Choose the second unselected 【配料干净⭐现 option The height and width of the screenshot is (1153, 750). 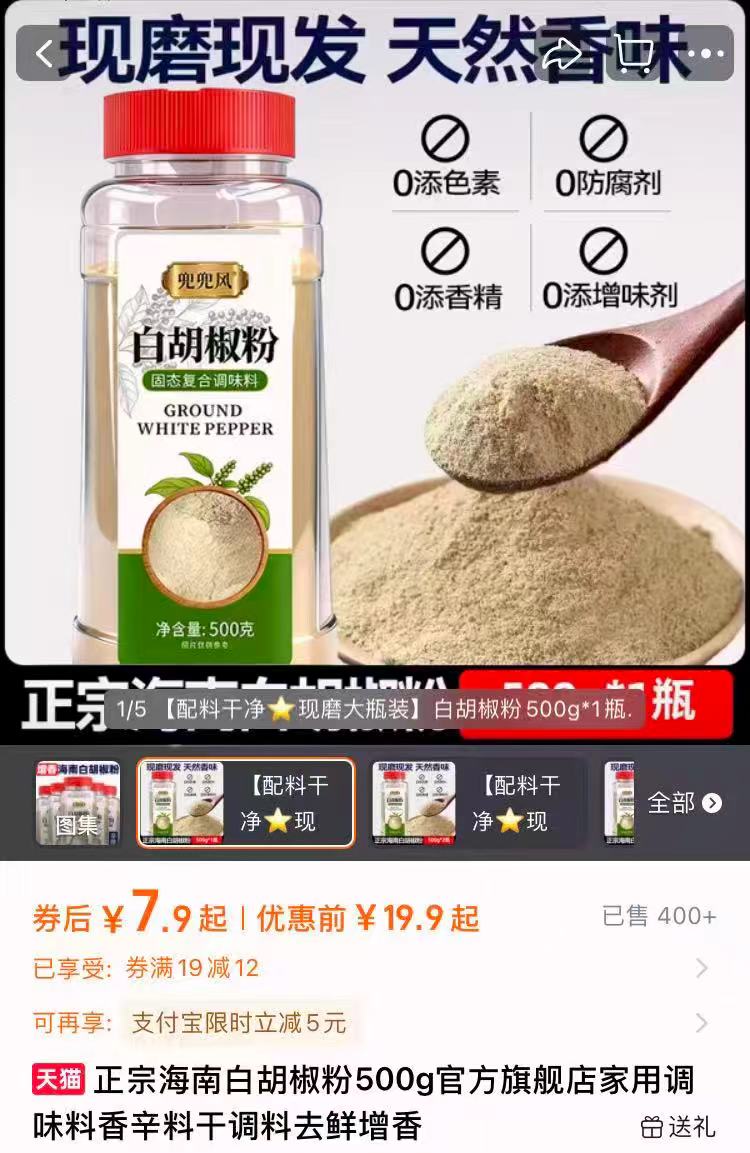pos(478,803)
